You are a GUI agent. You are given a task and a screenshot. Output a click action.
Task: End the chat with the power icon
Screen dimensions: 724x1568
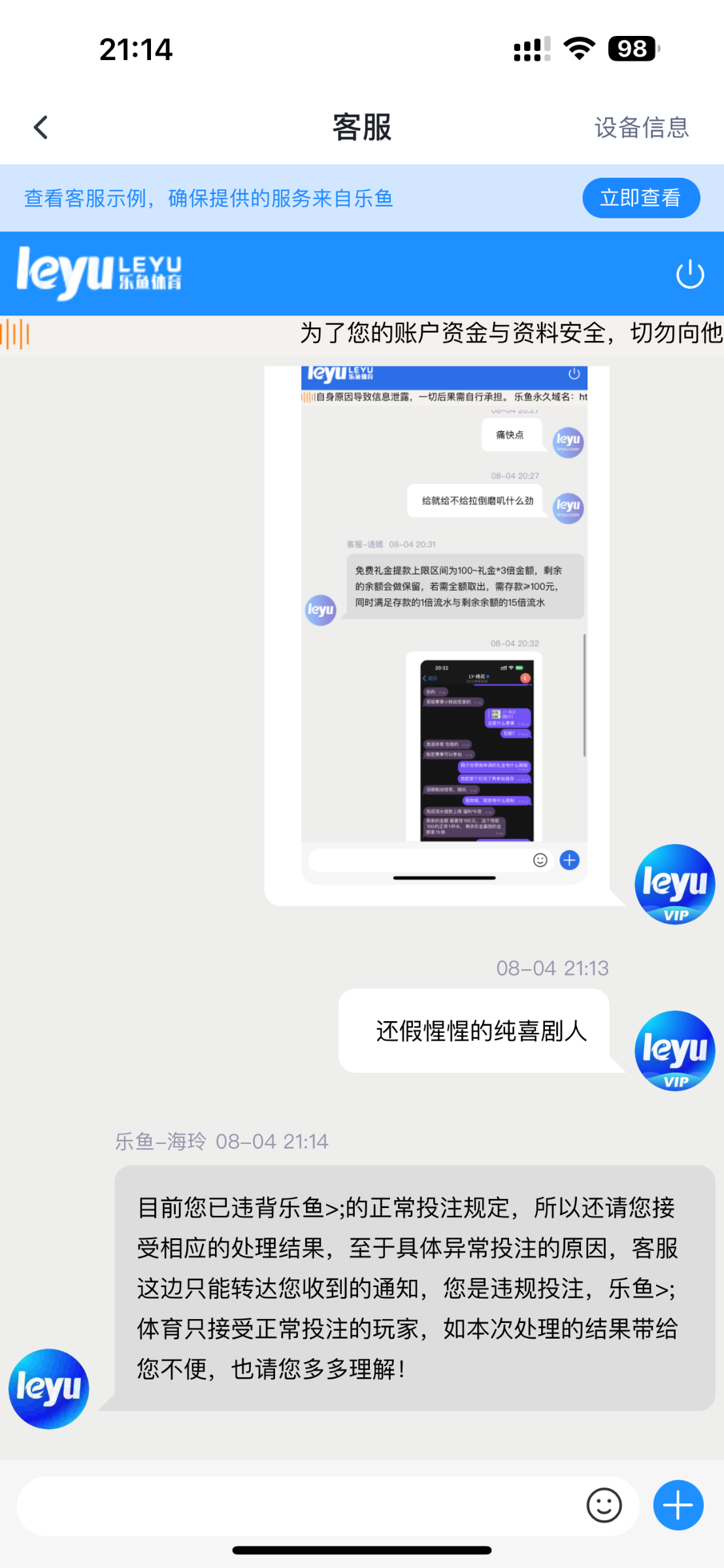tap(689, 274)
